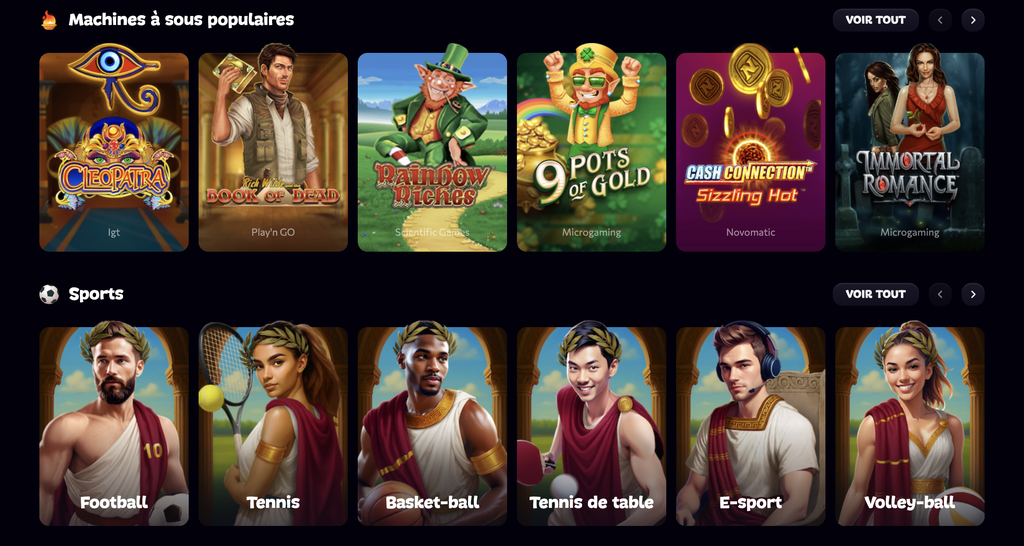Open the E-sport category
Screen dimensions: 1024x546
point(750,425)
